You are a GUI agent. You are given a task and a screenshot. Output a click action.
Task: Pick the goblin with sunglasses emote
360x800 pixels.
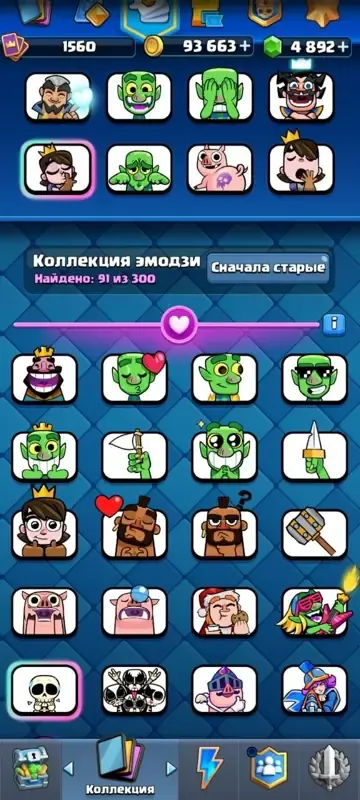pos(315,378)
